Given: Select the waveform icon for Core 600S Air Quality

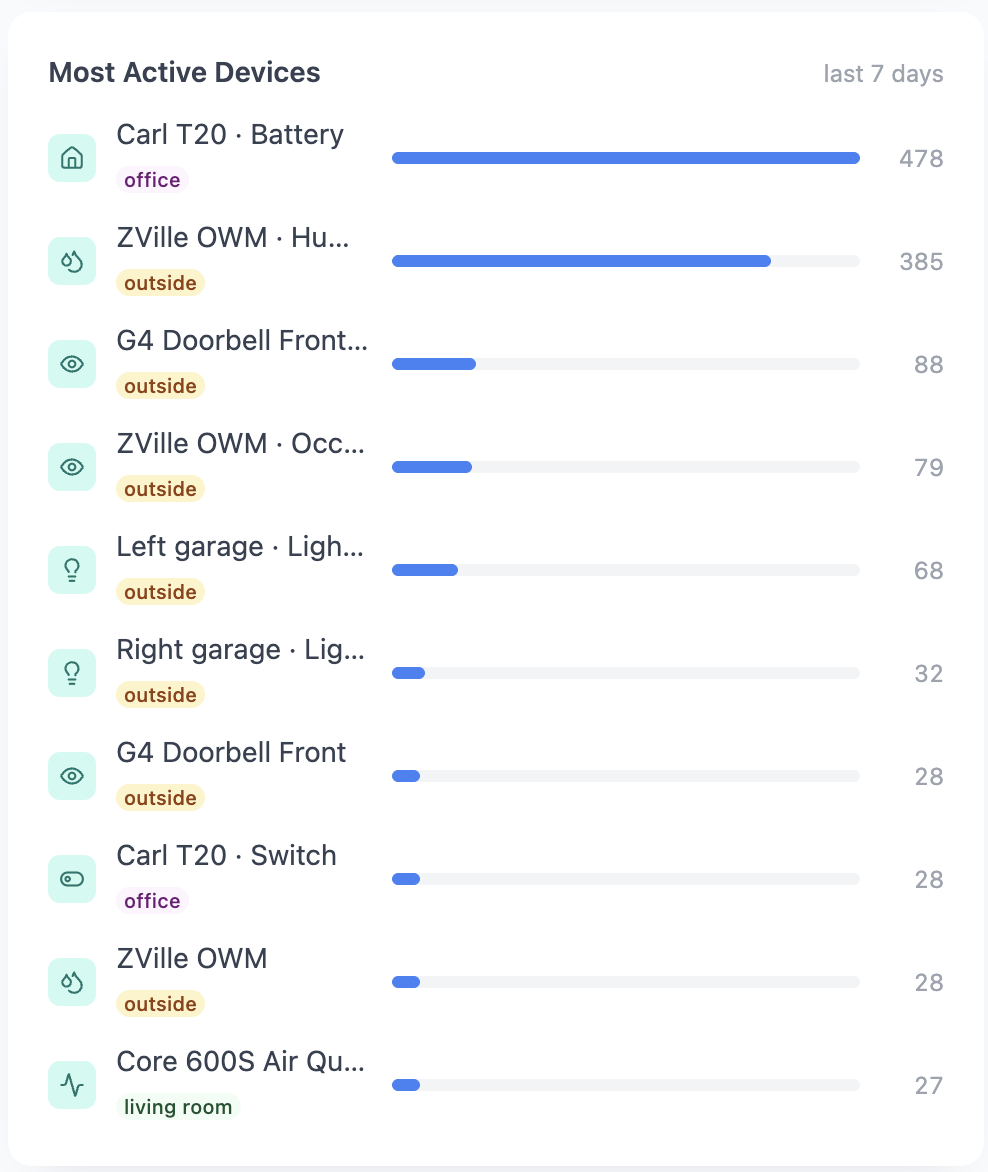Looking at the screenshot, I should pyautogui.click(x=71, y=1084).
